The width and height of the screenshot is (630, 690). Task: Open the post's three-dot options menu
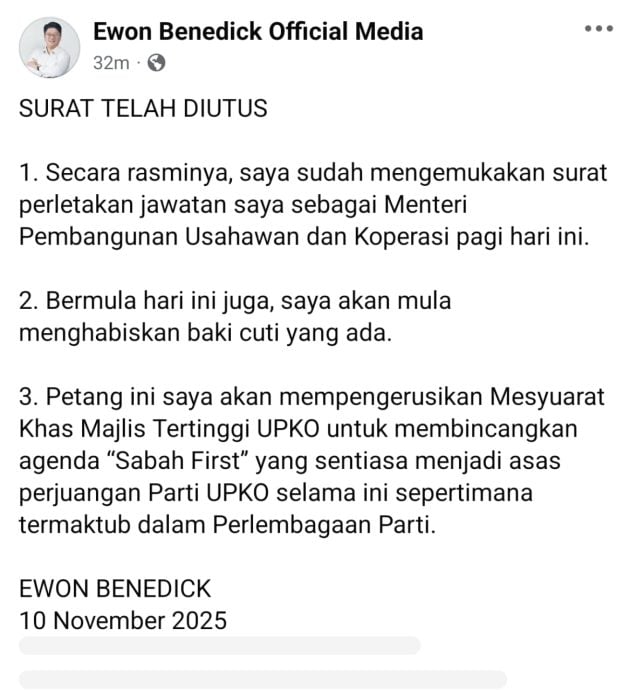(x=597, y=30)
